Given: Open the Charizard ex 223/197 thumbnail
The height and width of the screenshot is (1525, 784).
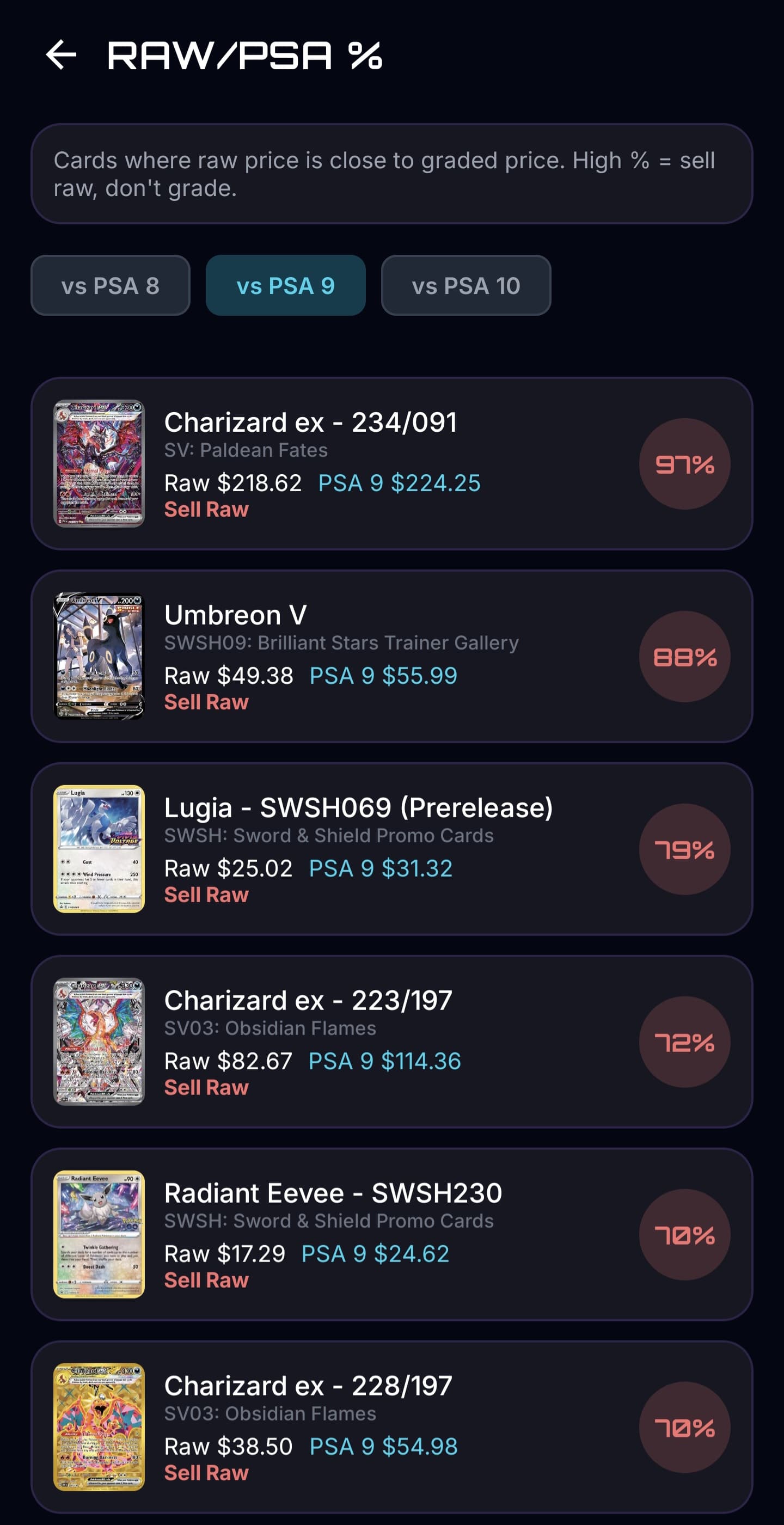Looking at the screenshot, I should (x=99, y=1043).
